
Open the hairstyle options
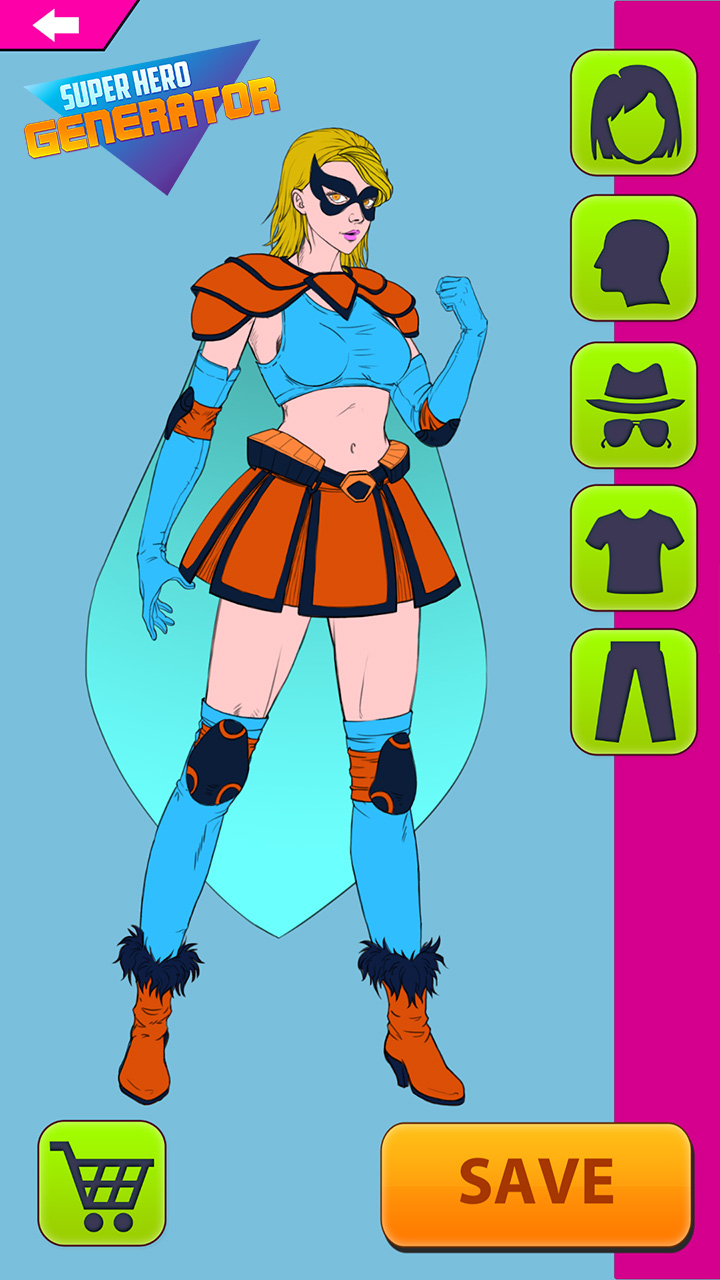click(x=634, y=112)
